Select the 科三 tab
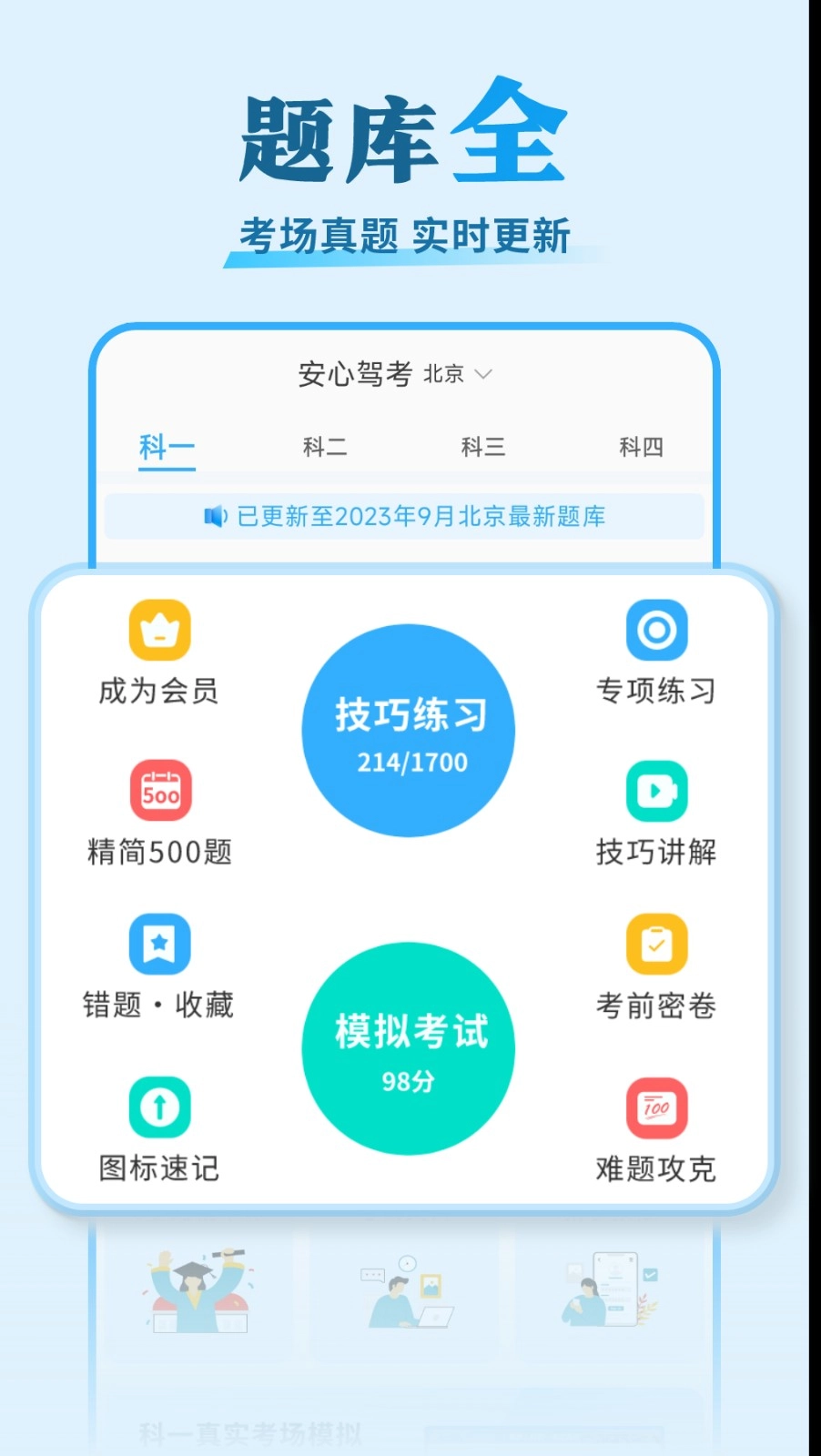 coord(483,446)
